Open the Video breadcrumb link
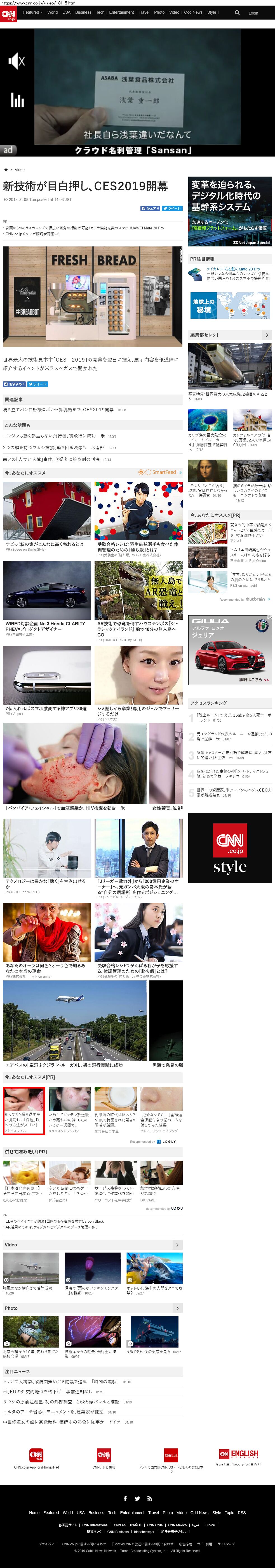This screenshot has height=1568, width=275. [x=20, y=170]
